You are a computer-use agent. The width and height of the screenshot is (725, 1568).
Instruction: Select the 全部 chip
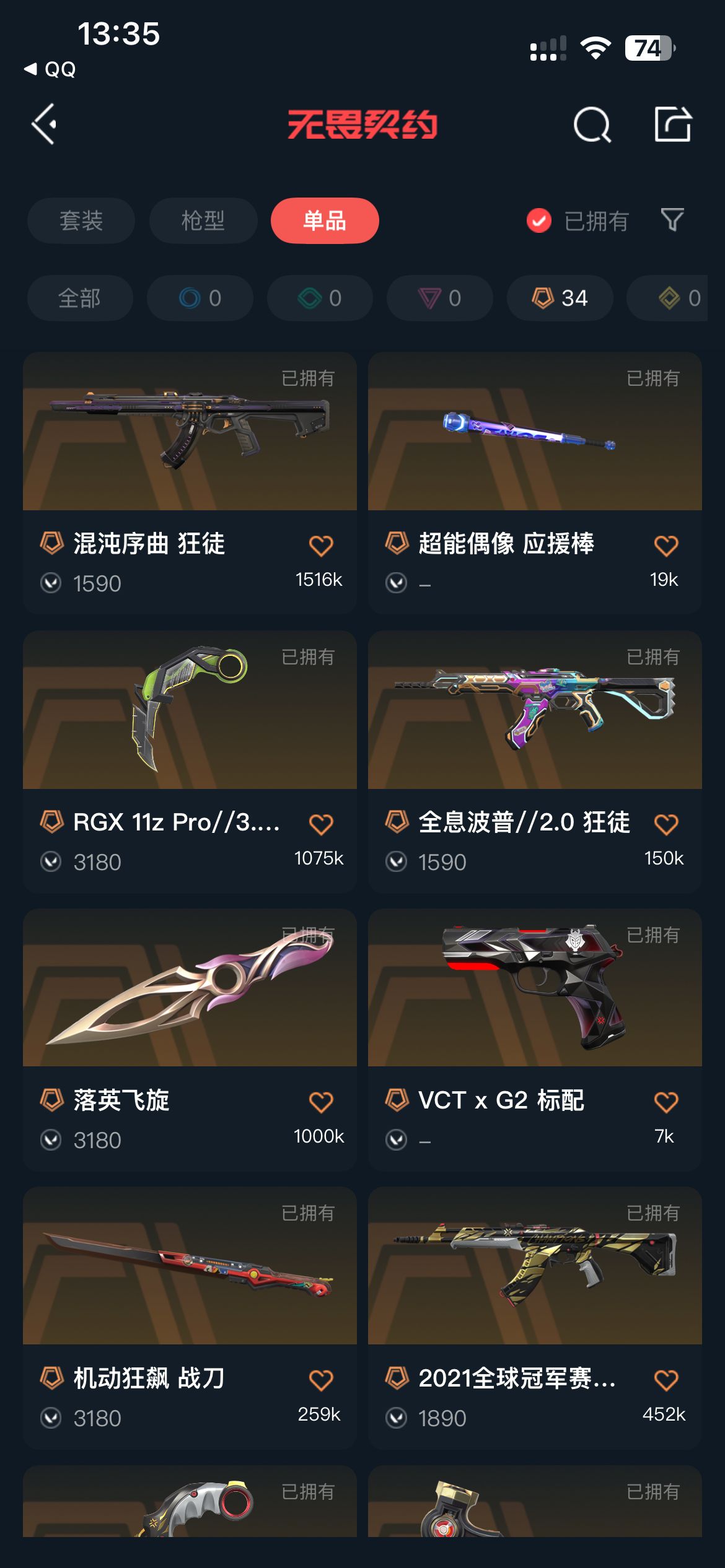[x=80, y=298]
